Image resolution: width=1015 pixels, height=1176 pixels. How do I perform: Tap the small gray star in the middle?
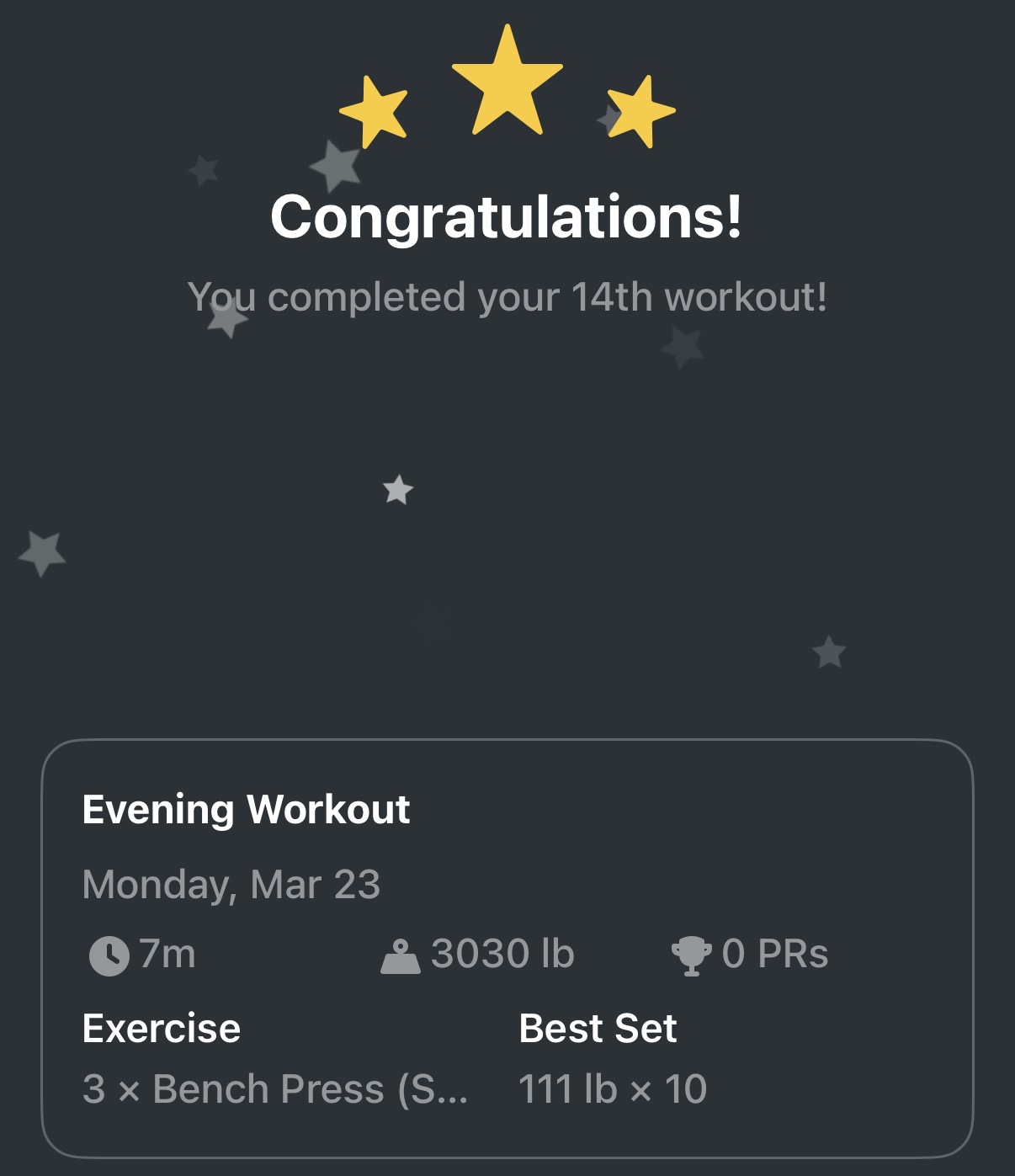pos(398,491)
